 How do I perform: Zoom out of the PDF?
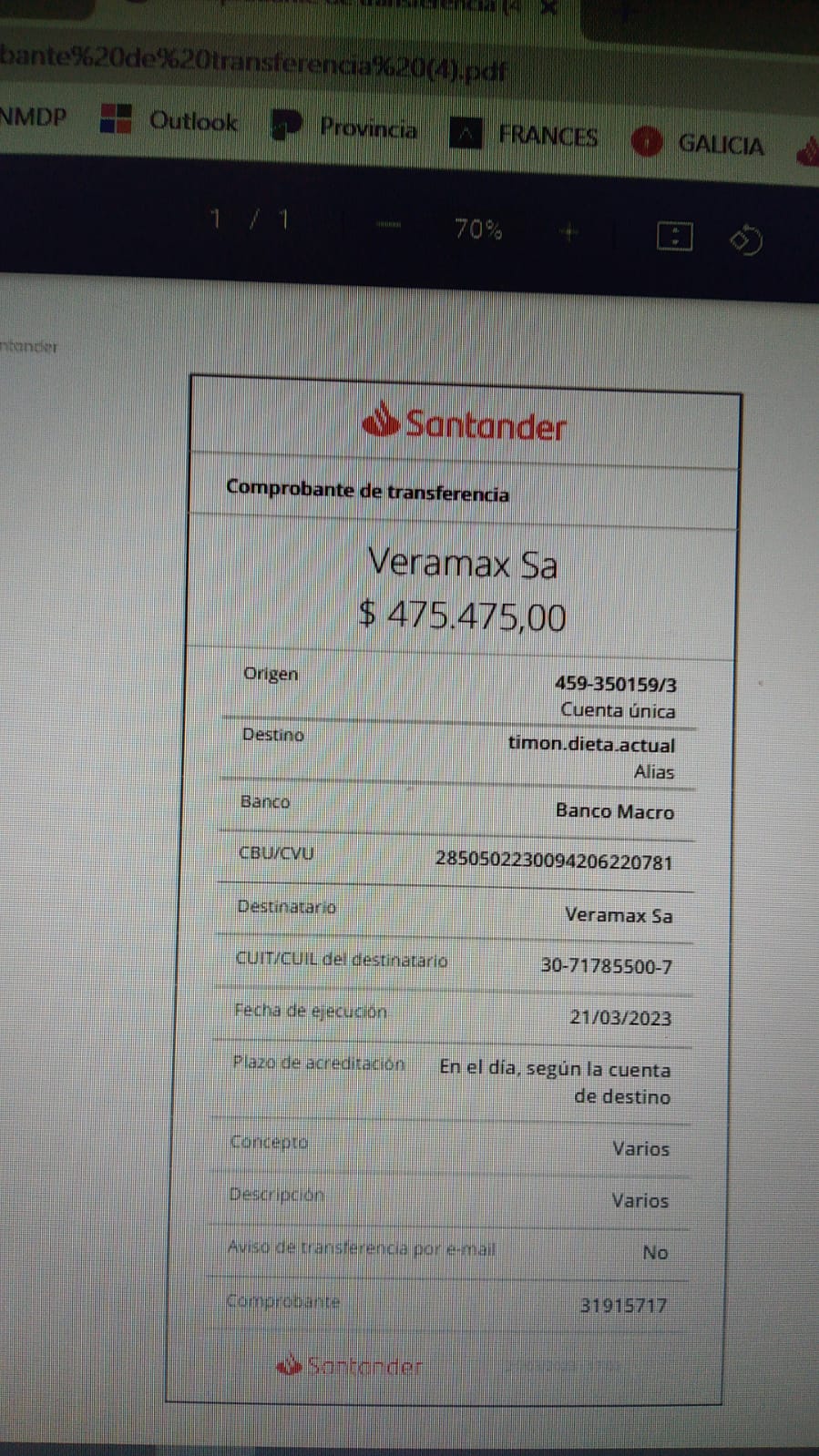coord(388,225)
